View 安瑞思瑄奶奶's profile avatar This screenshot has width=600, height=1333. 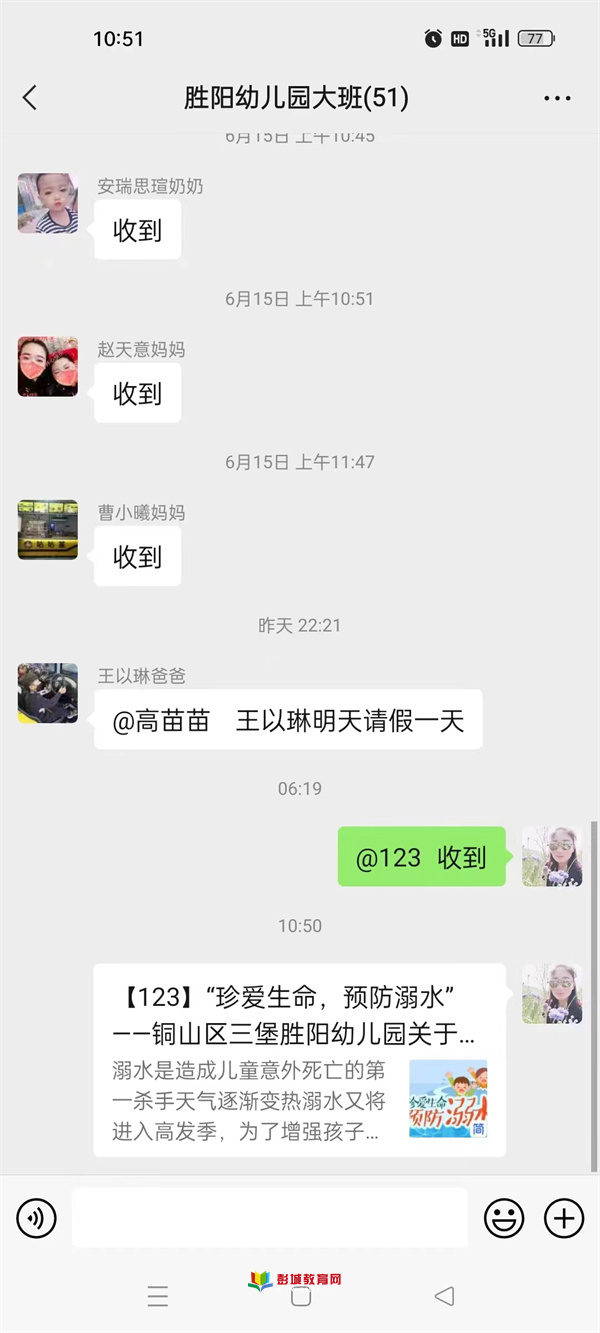(x=48, y=204)
